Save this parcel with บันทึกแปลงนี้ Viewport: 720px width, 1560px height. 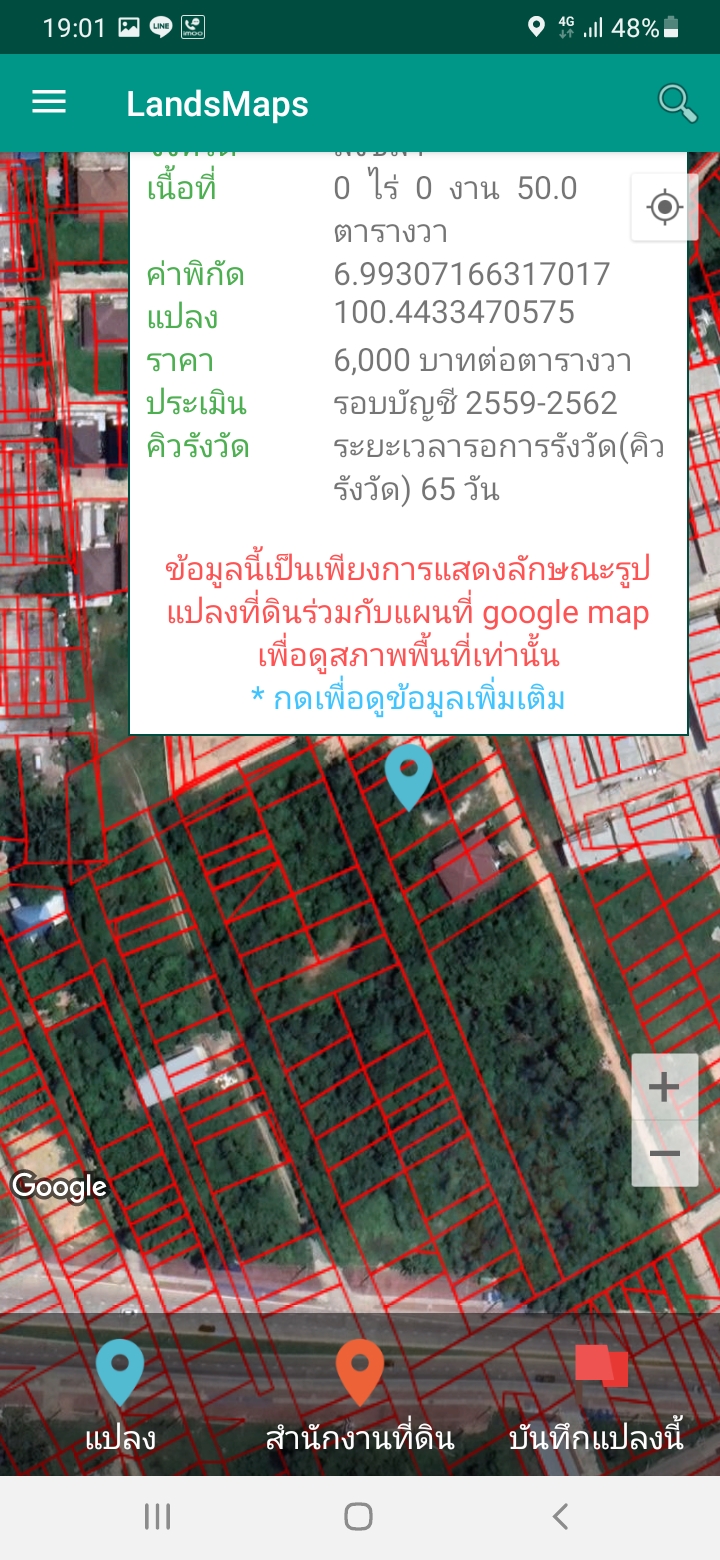597,1395
